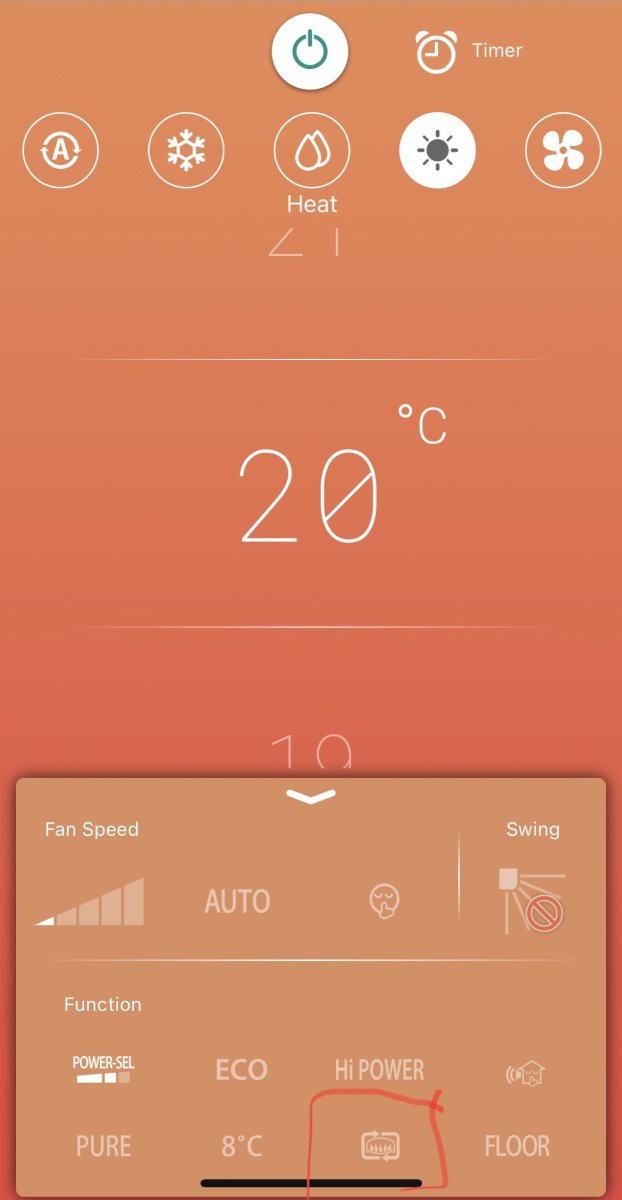Enable the 8°C heating function
Viewport: 622px width, 1200px height.
tap(241, 1146)
